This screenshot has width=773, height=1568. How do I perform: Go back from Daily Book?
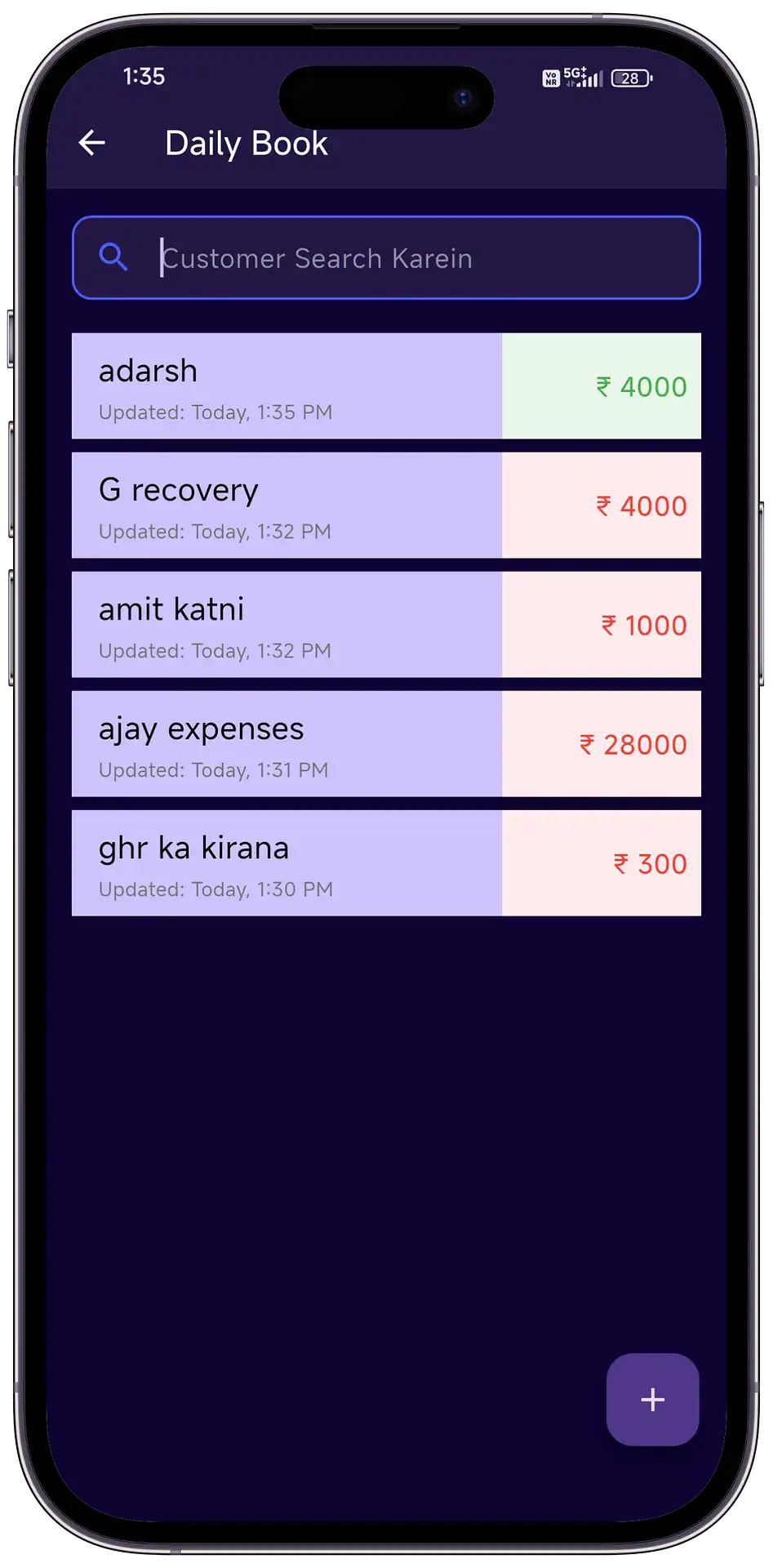(x=92, y=143)
